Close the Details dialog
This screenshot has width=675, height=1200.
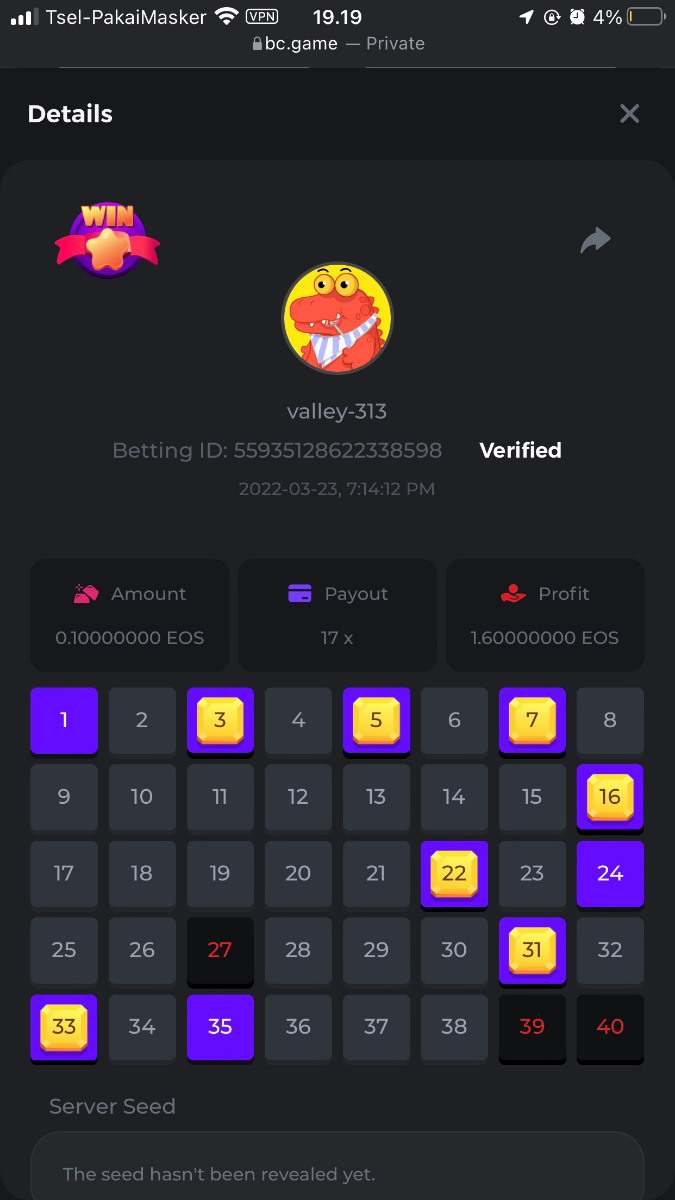click(x=629, y=114)
